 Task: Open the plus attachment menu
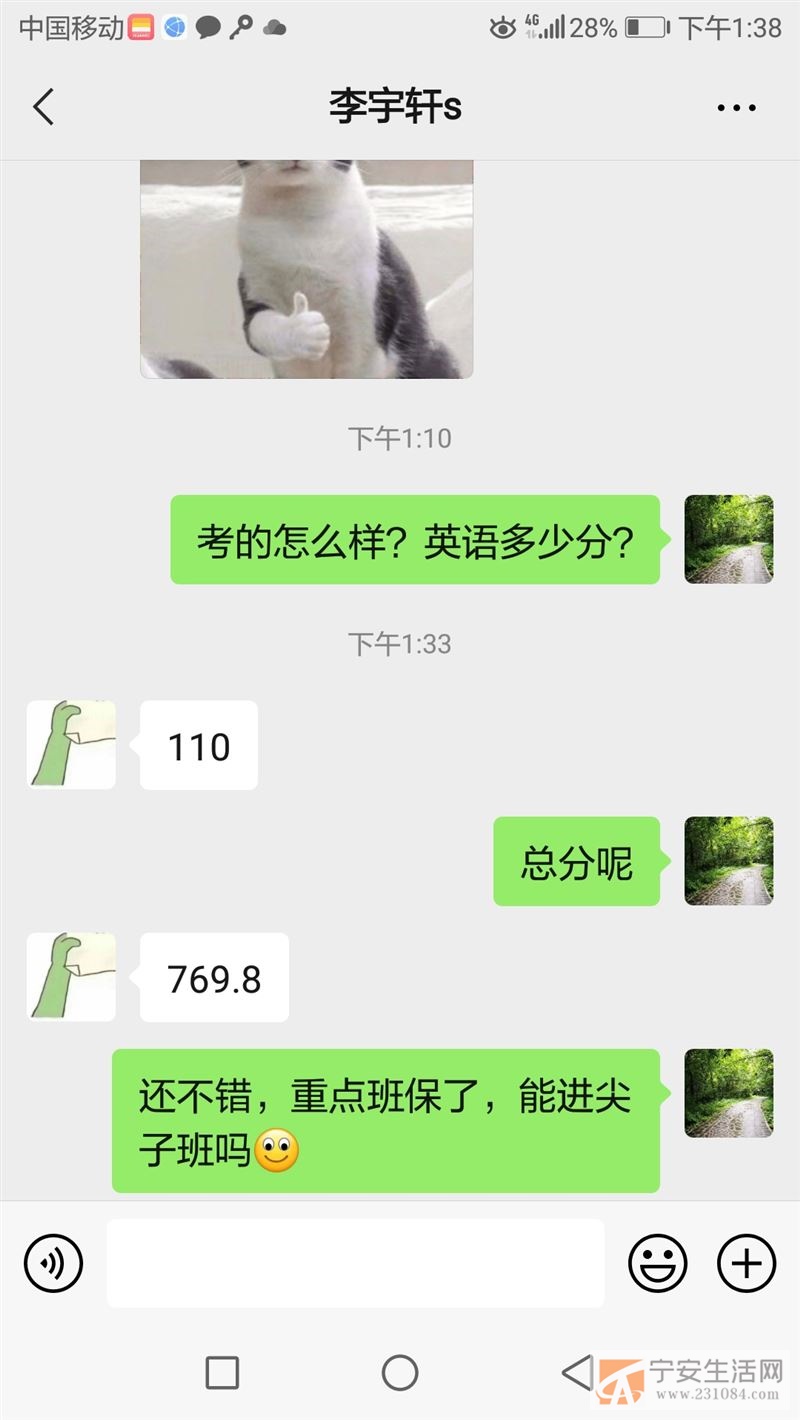click(746, 1264)
